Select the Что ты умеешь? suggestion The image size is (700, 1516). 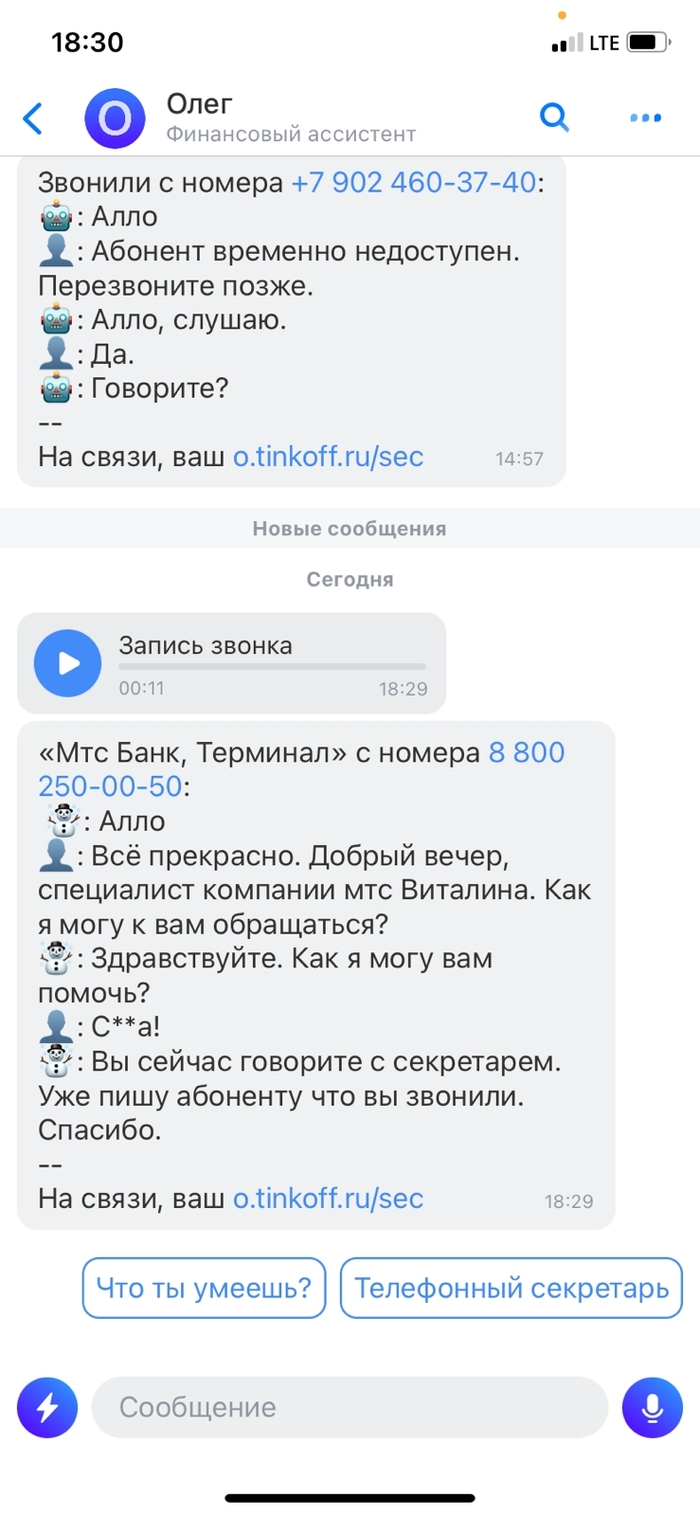(x=204, y=1287)
